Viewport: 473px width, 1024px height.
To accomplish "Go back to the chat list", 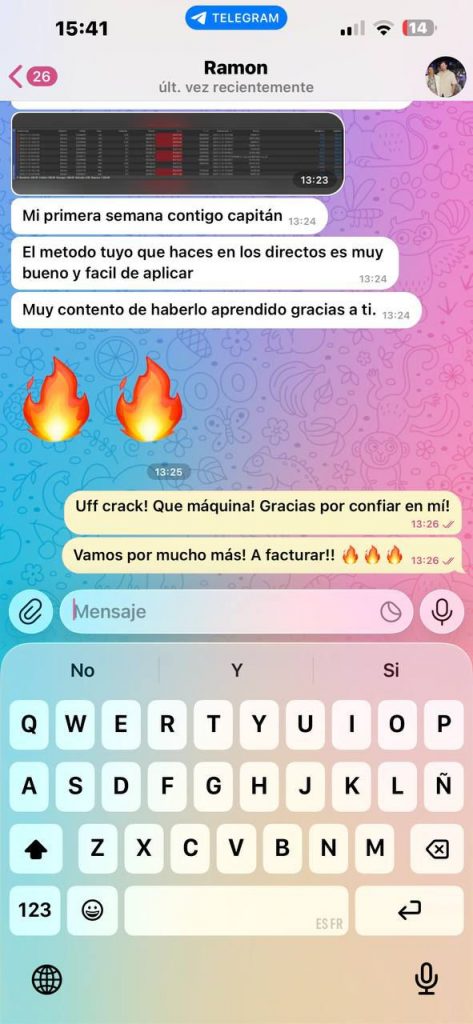I will 33,76.
